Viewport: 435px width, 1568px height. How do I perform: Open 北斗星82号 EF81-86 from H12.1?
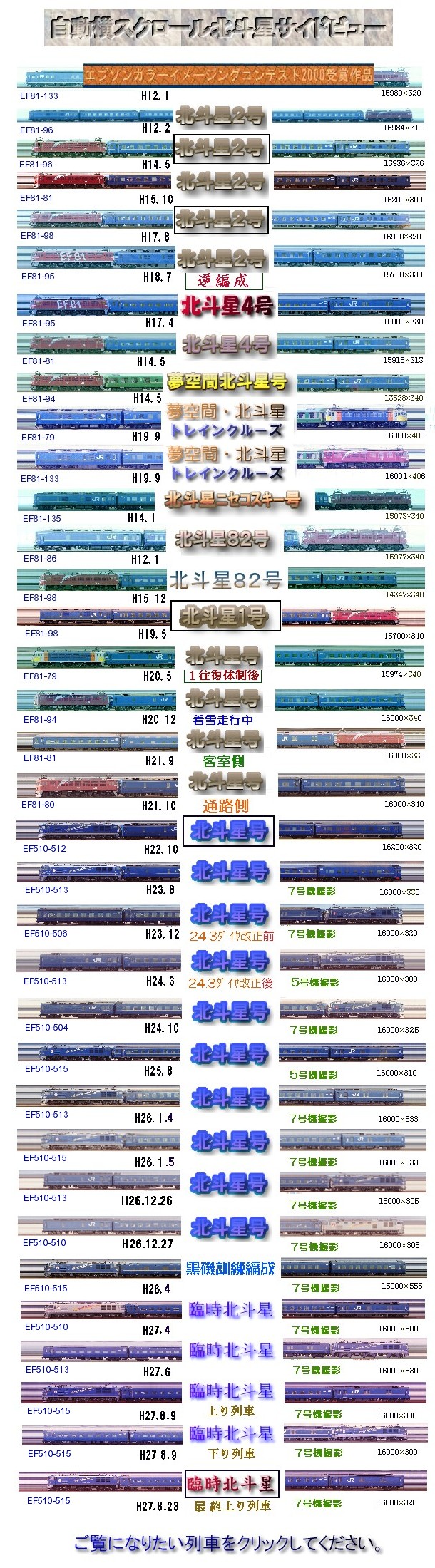click(222, 540)
